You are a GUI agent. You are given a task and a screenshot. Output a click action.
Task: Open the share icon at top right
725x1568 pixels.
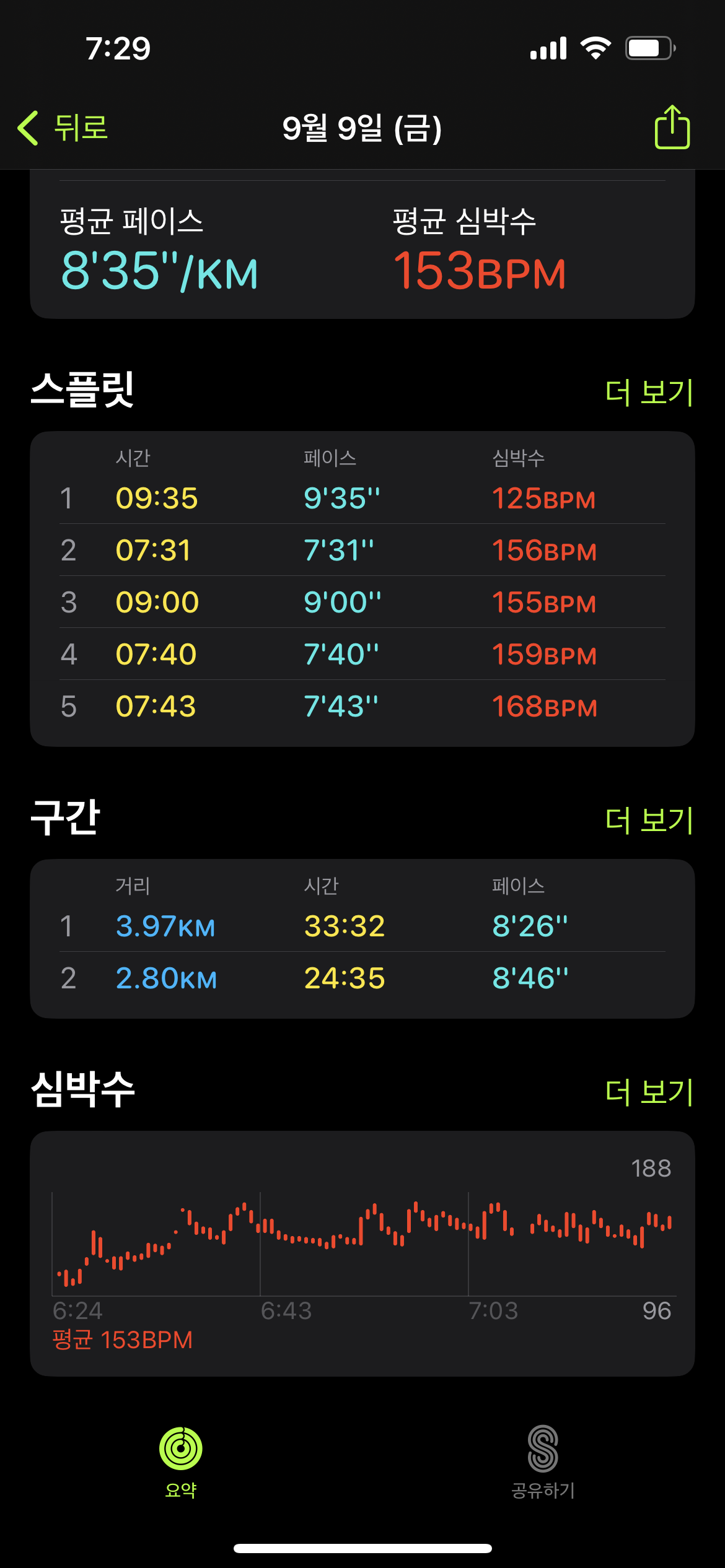click(672, 128)
